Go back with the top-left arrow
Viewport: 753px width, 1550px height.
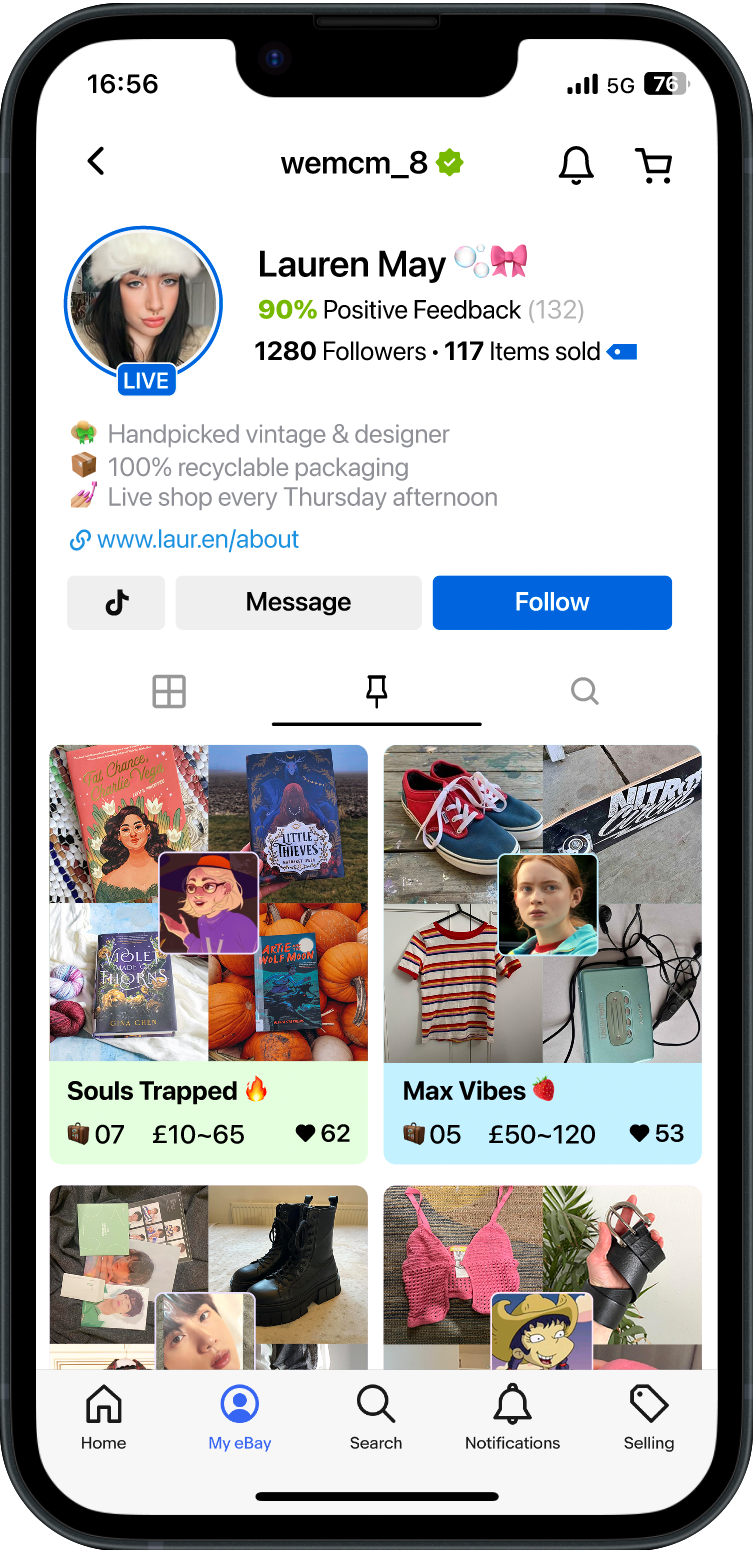[96, 162]
